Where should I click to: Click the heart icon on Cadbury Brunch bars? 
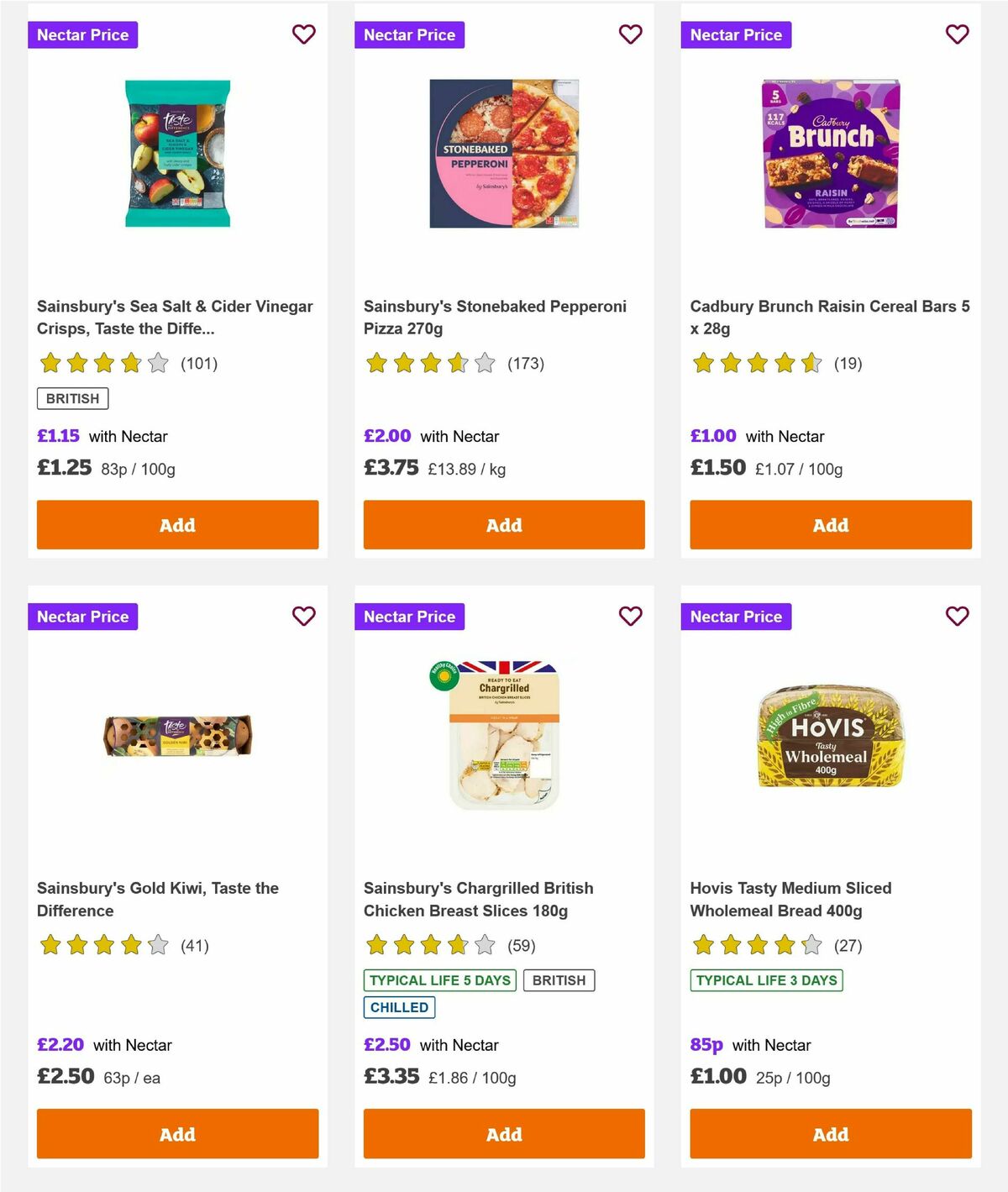pyautogui.click(x=957, y=34)
